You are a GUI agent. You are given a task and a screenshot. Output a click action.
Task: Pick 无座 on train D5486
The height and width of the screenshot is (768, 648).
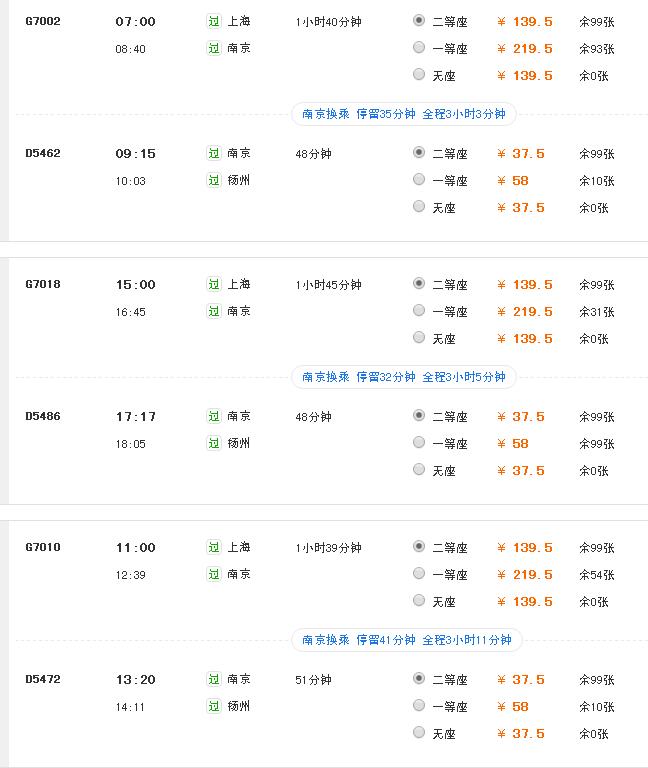tap(419, 469)
